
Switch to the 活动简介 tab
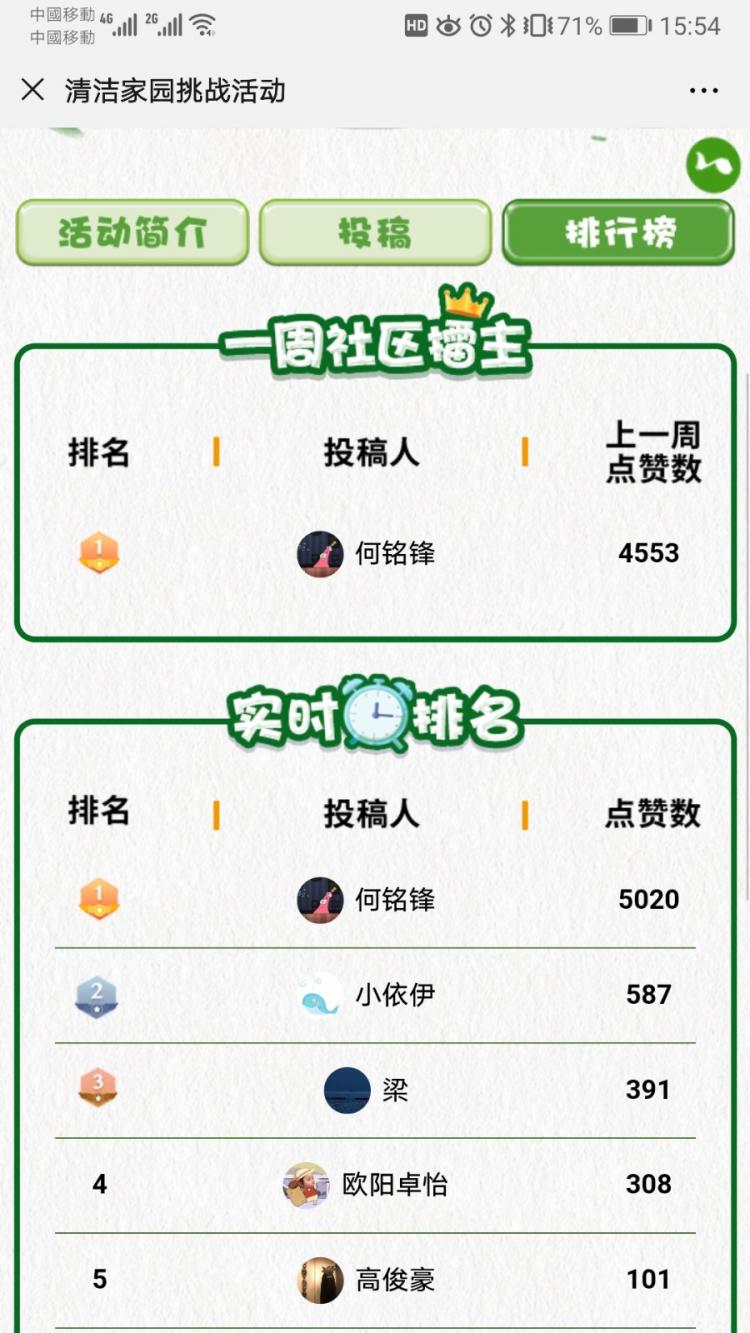click(x=132, y=233)
